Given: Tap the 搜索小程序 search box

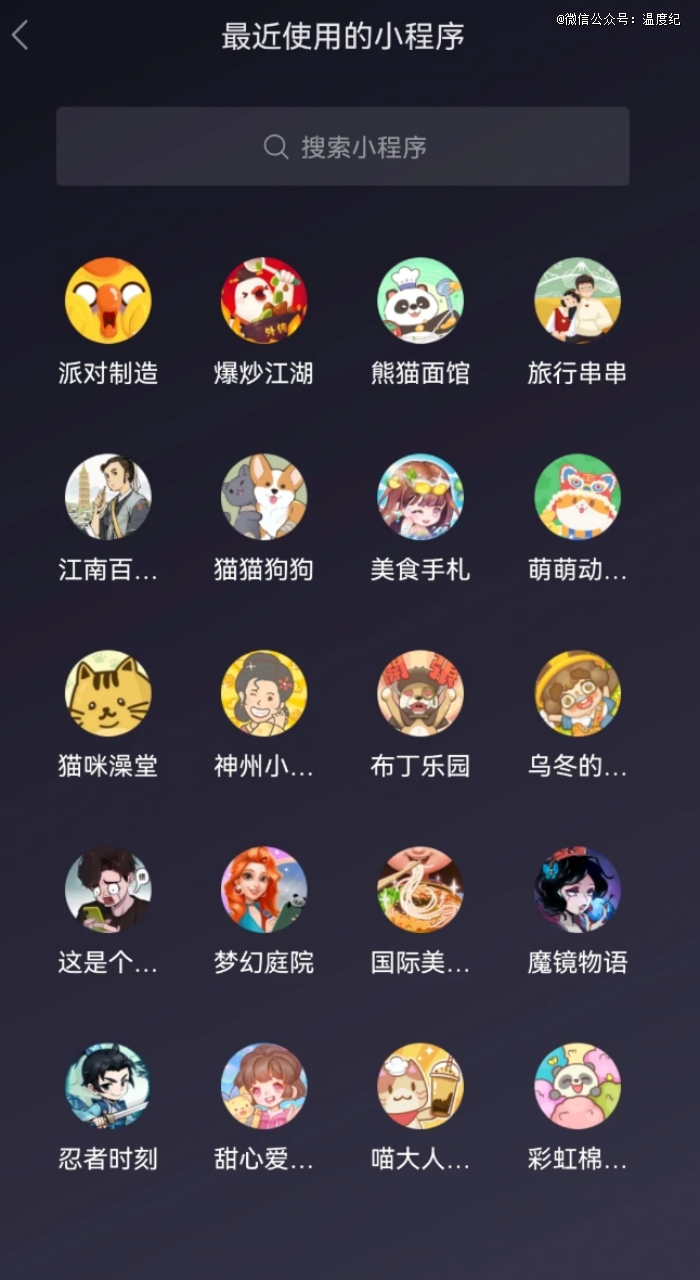Looking at the screenshot, I should coord(343,147).
